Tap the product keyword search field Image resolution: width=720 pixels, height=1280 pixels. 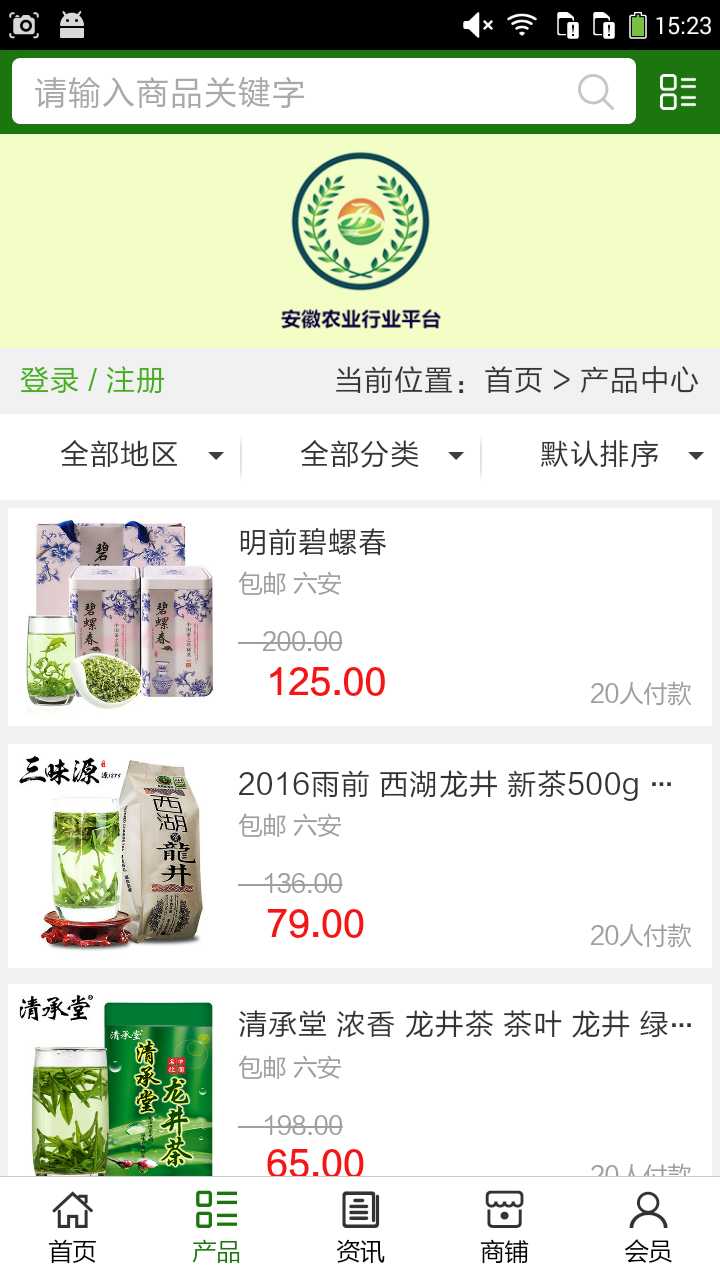click(300, 92)
